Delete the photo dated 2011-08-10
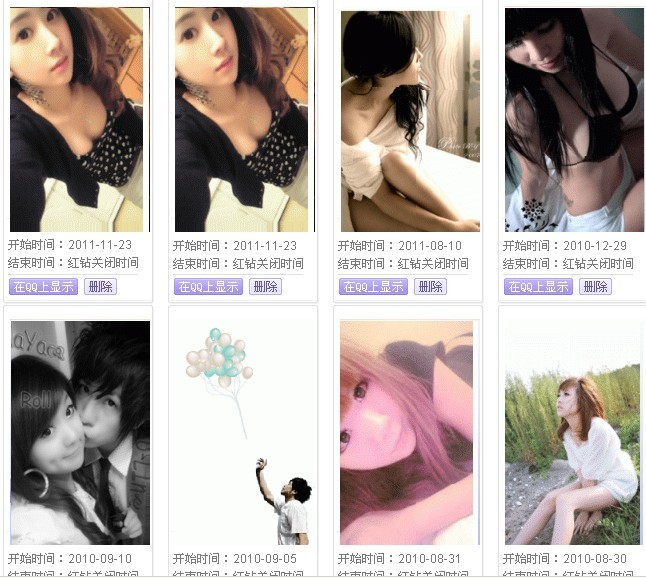646x578 pixels. coord(430,286)
